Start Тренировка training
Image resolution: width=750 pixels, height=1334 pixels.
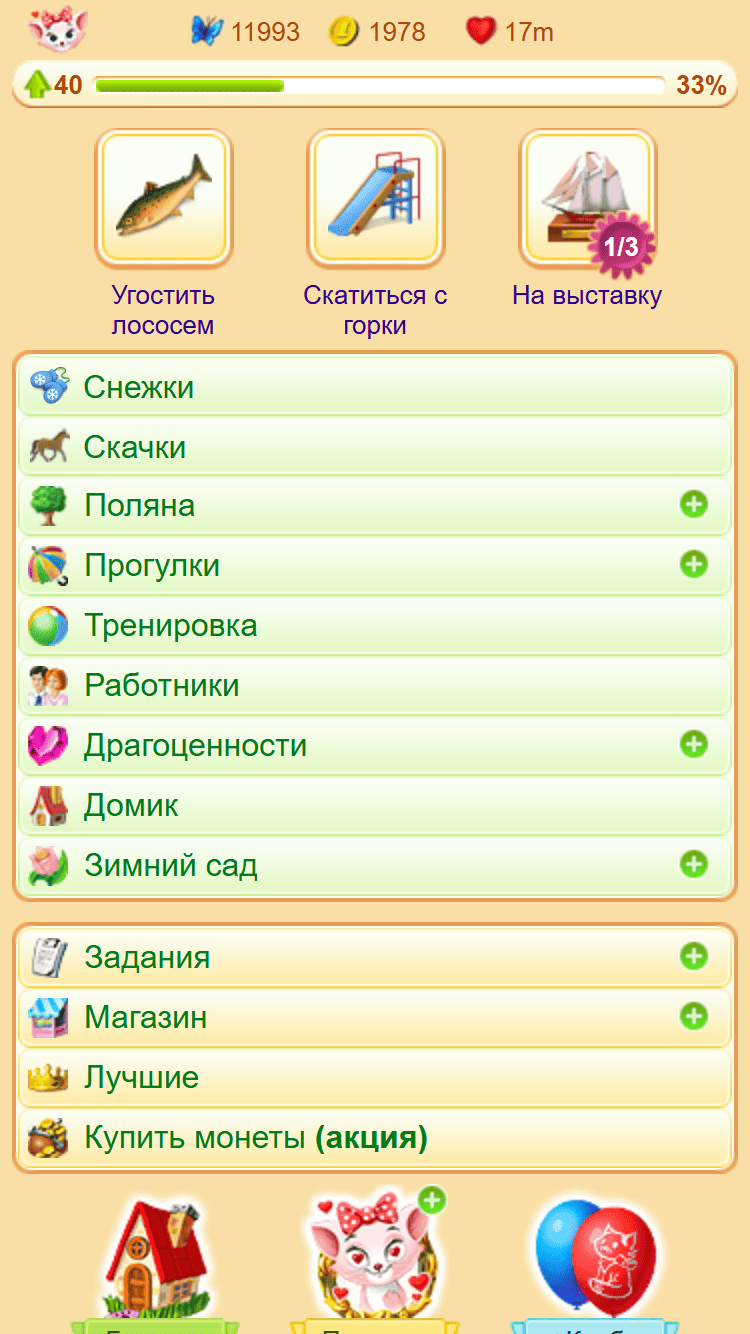coord(375,626)
